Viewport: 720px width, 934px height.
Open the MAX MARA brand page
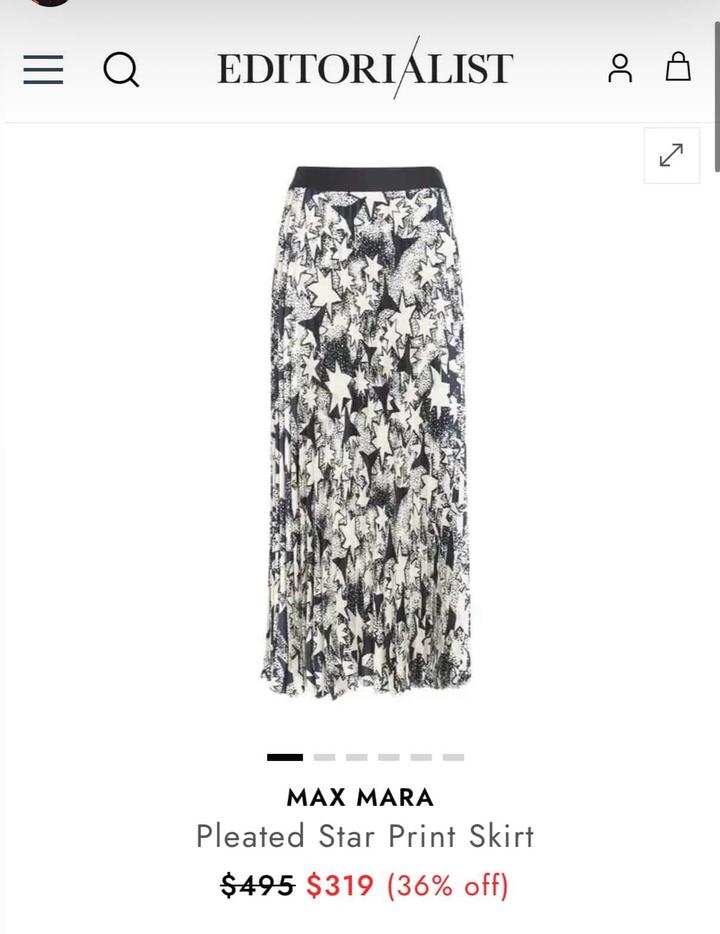point(360,798)
